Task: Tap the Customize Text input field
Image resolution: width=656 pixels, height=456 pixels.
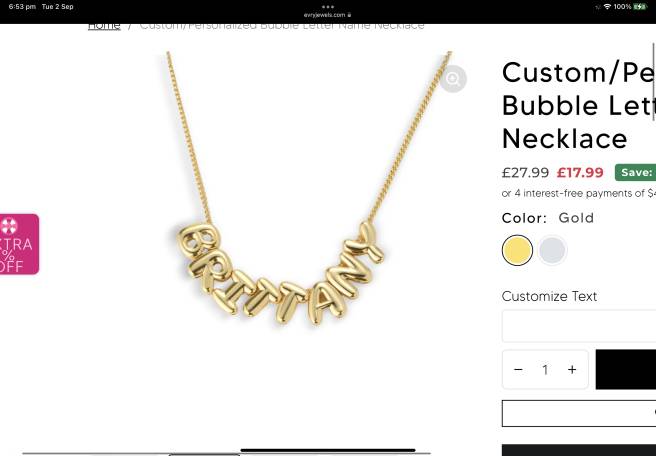Action: tap(580, 326)
